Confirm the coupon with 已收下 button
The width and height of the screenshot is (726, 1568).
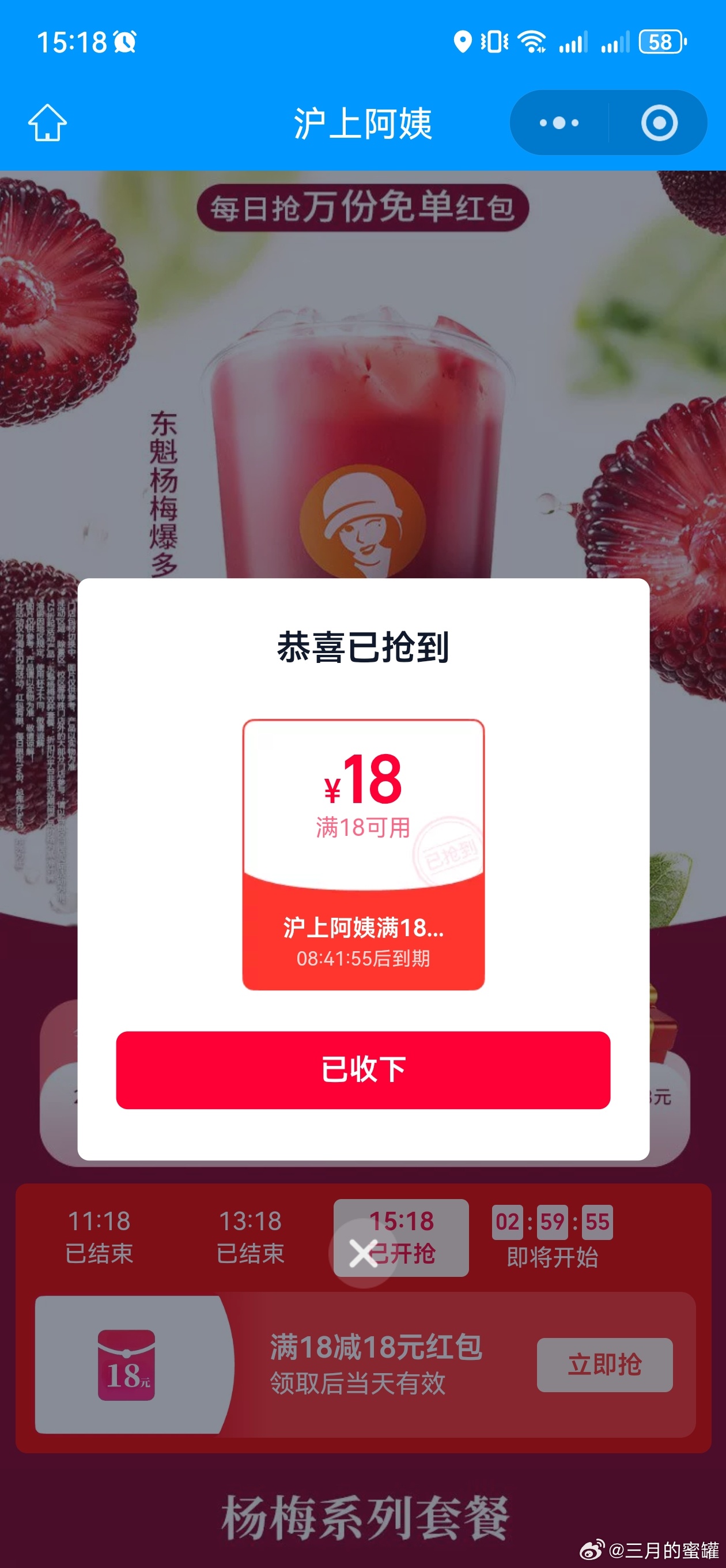tap(362, 1069)
